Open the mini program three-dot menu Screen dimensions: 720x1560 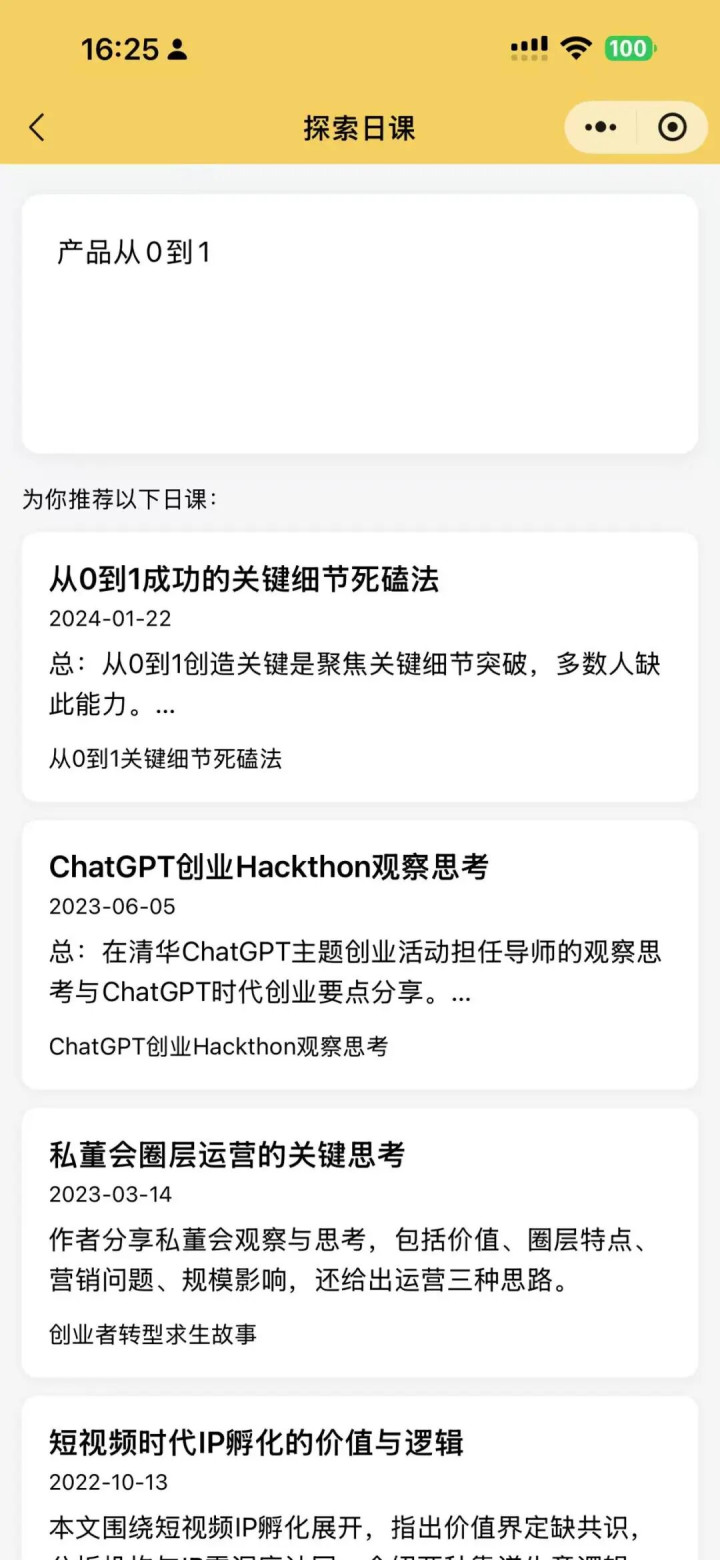[x=600, y=128]
